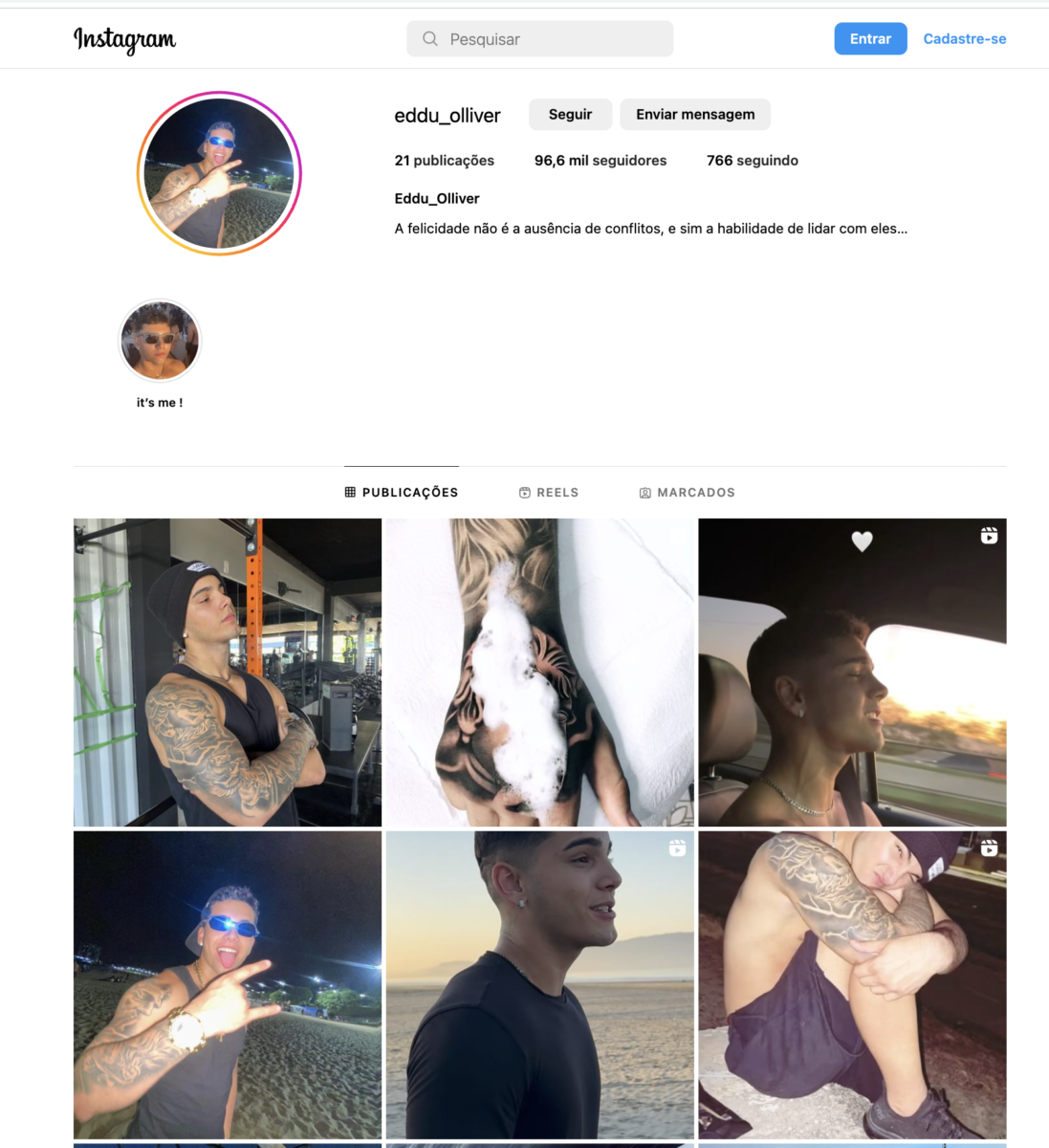Log in with the Entrar button
Image resolution: width=1049 pixels, height=1148 pixels.
[870, 39]
